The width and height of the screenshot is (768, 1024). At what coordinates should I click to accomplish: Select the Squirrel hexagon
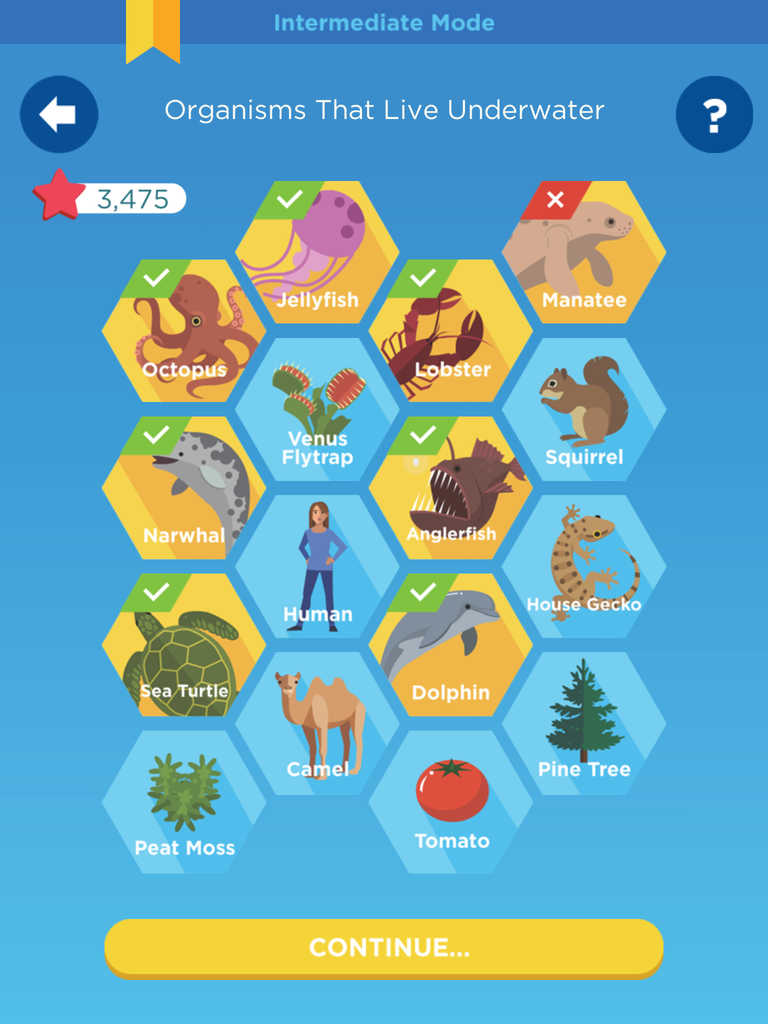(586, 410)
